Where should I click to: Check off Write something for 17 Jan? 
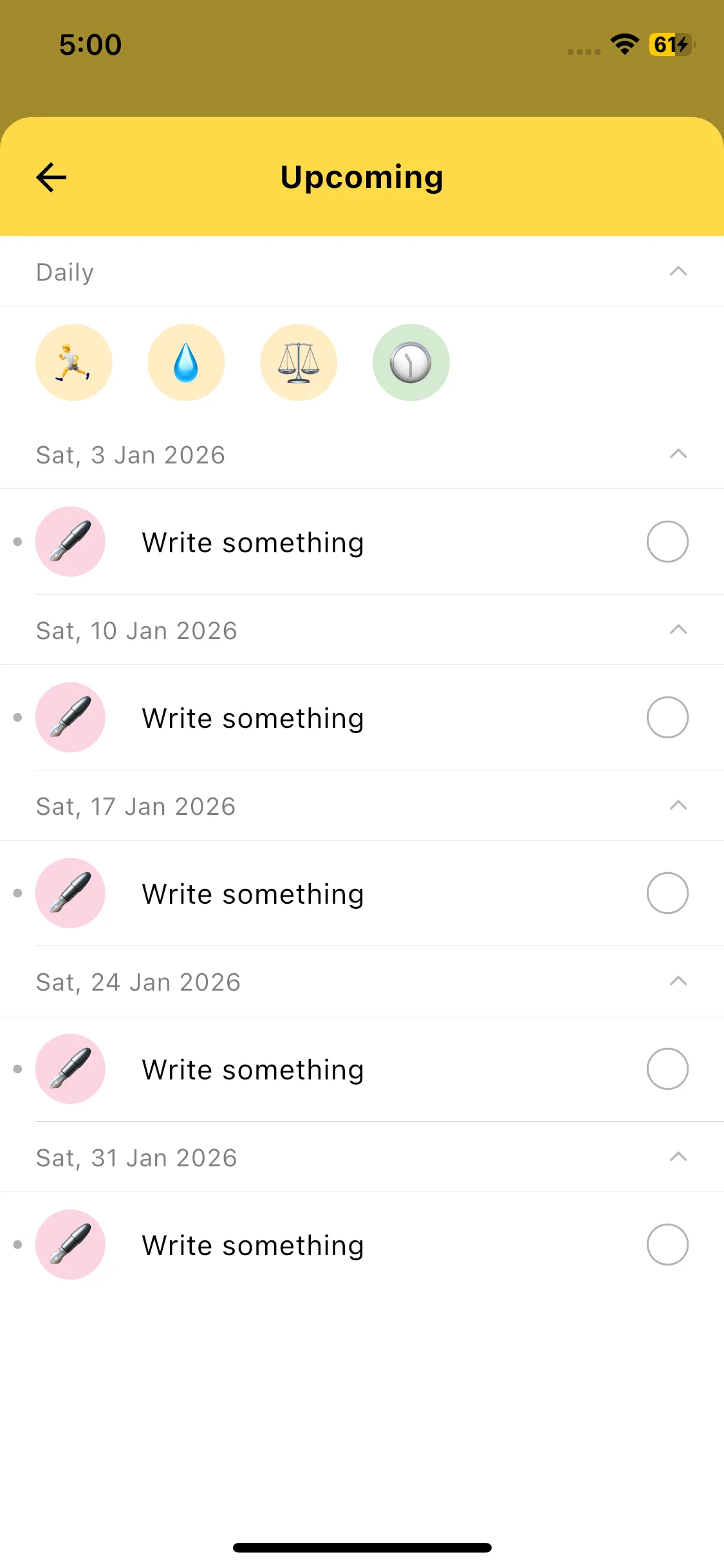pyautogui.click(x=667, y=893)
